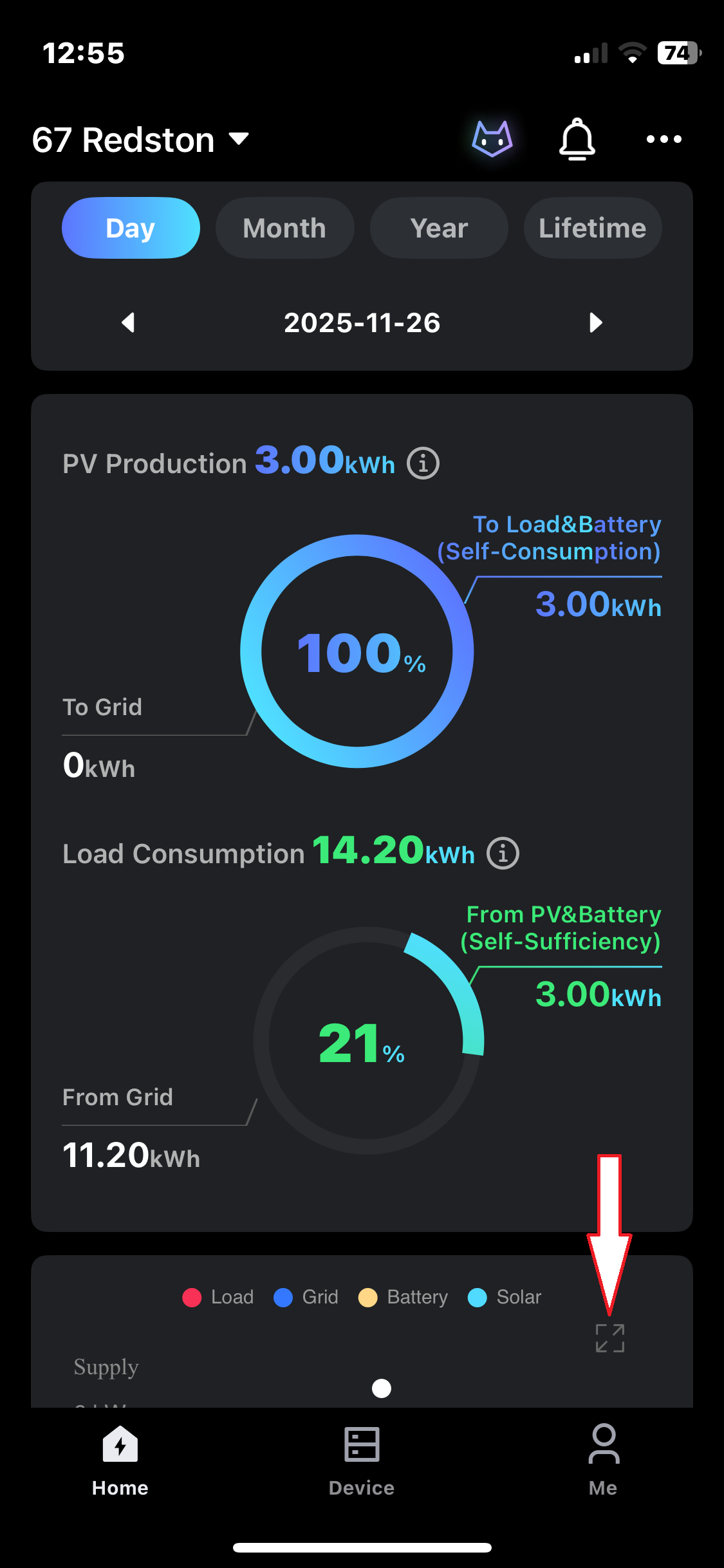
Task: Select the Day period tab
Action: coord(131,228)
